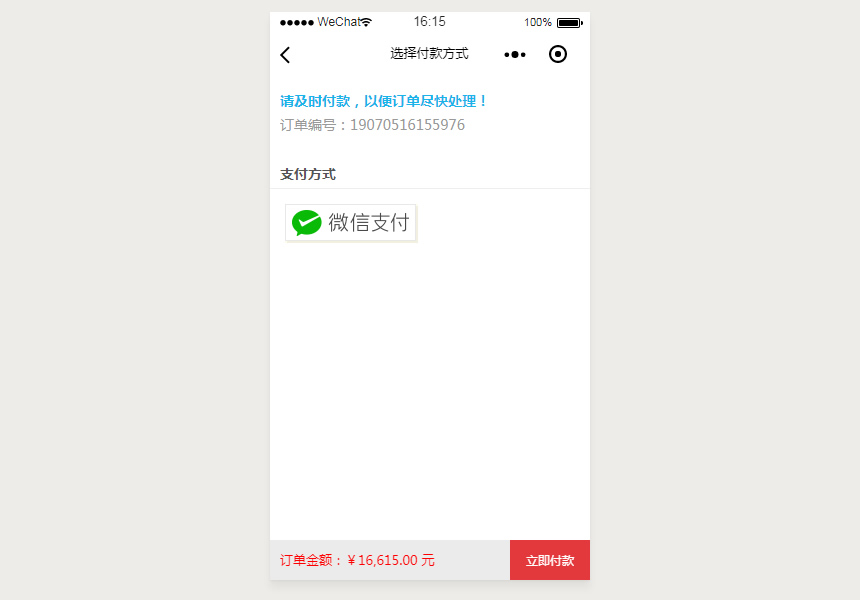Close the mini program via circle icon
The width and height of the screenshot is (860, 600).
(x=558, y=55)
